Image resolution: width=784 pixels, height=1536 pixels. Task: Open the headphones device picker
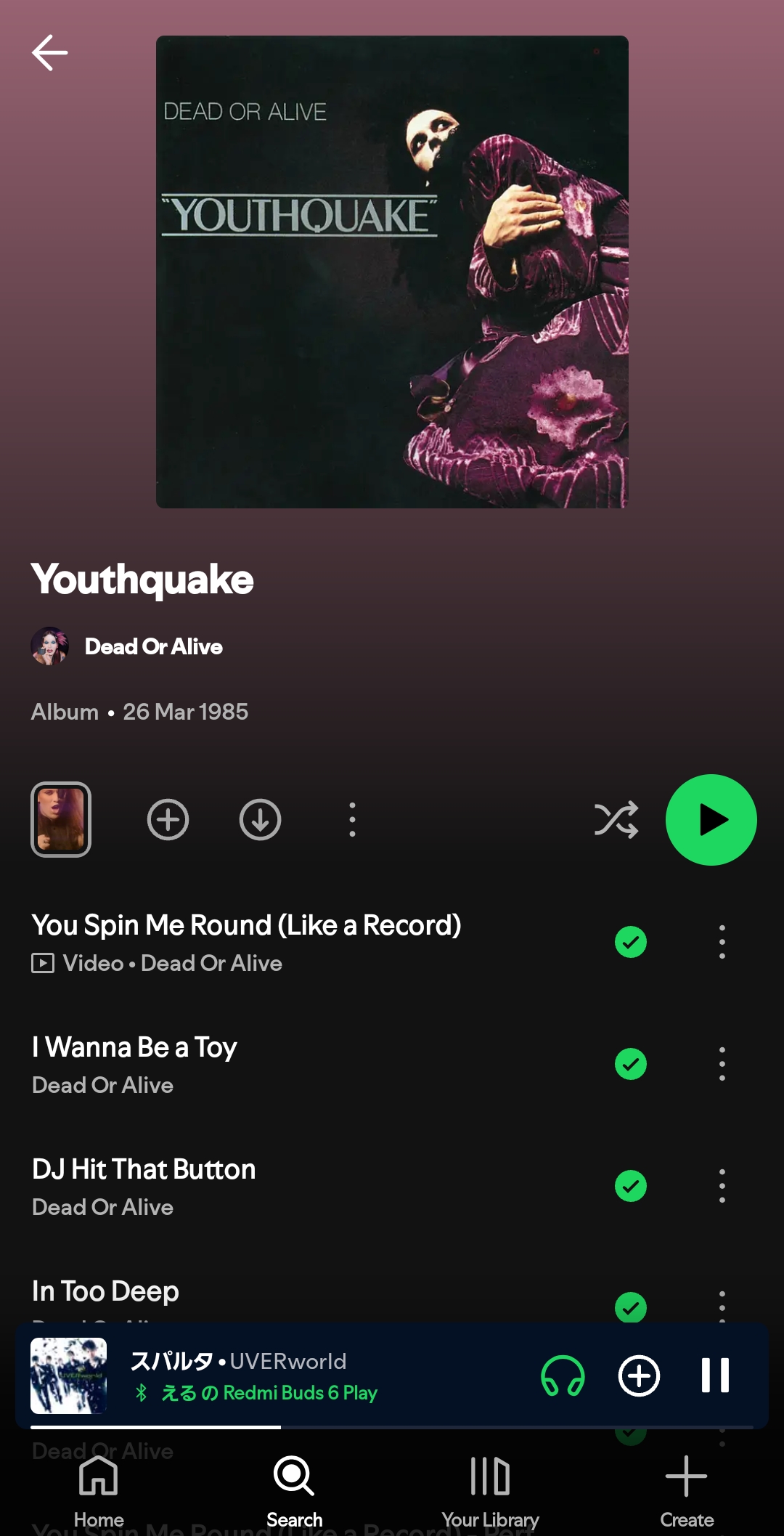click(563, 1376)
